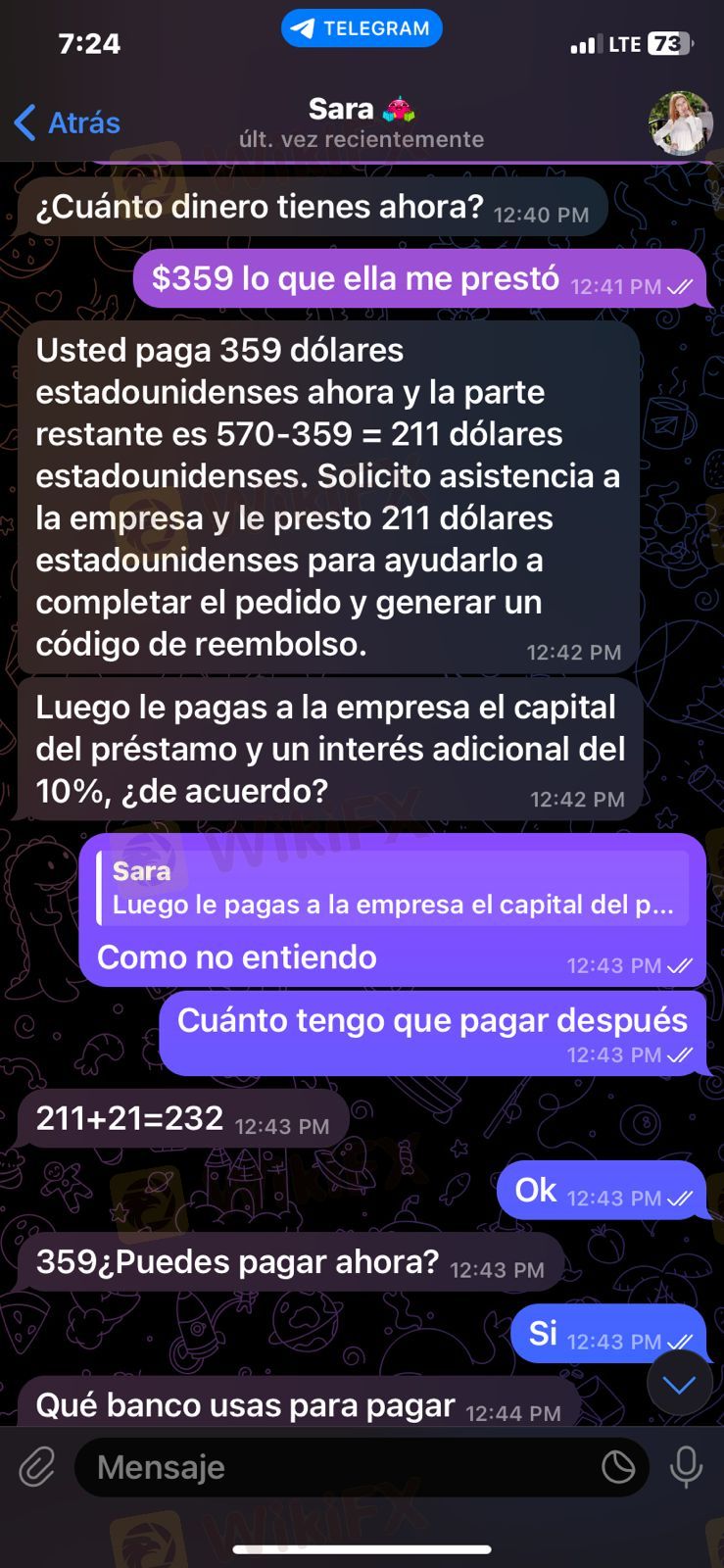Open the scheduled message clock icon
Viewport: 724px width, 1568px height.
pos(618,1467)
